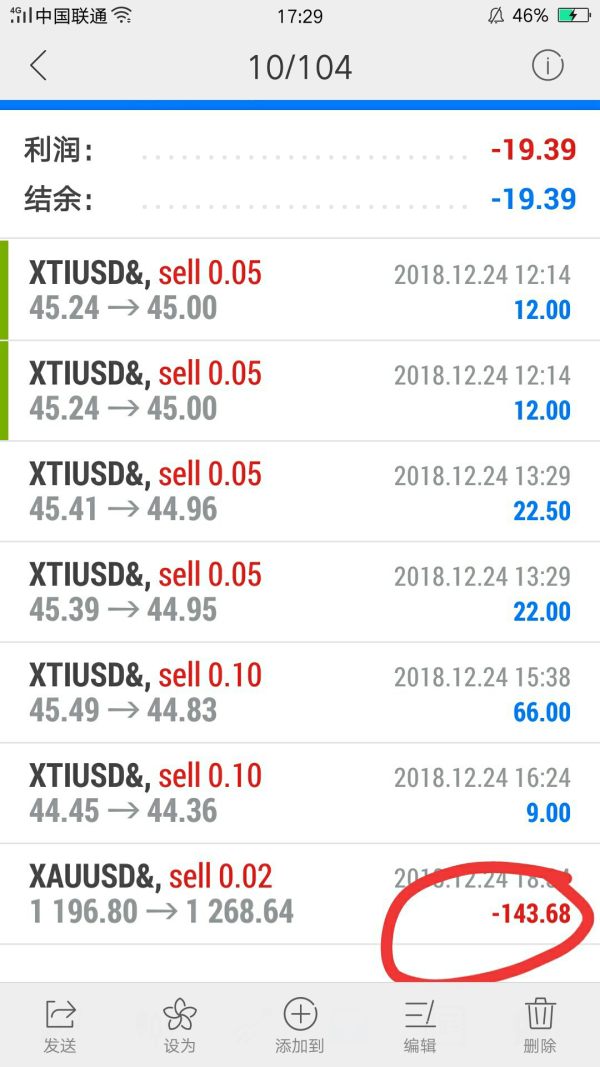Delete this picture with 删除

540,1024
